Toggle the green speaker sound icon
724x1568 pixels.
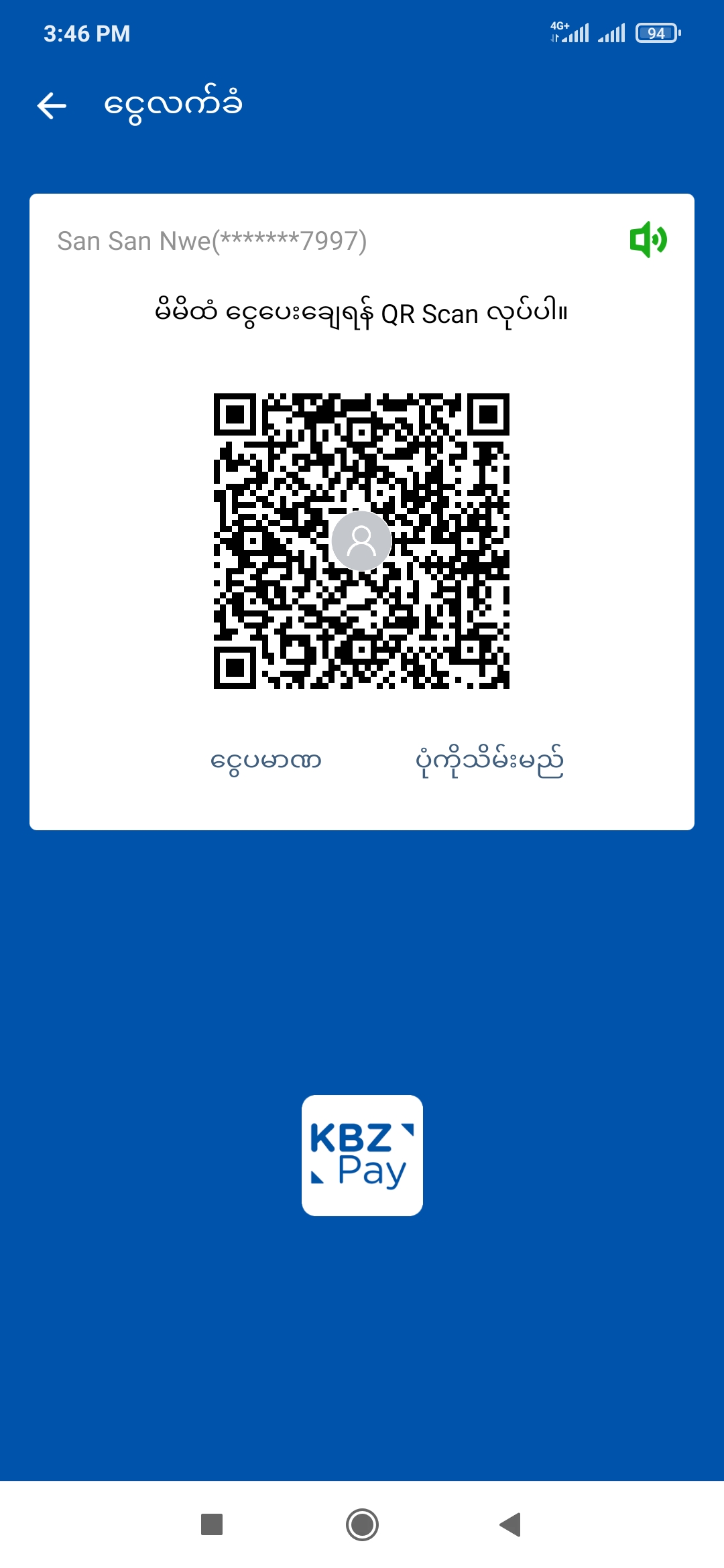pyautogui.click(x=648, y=239)
